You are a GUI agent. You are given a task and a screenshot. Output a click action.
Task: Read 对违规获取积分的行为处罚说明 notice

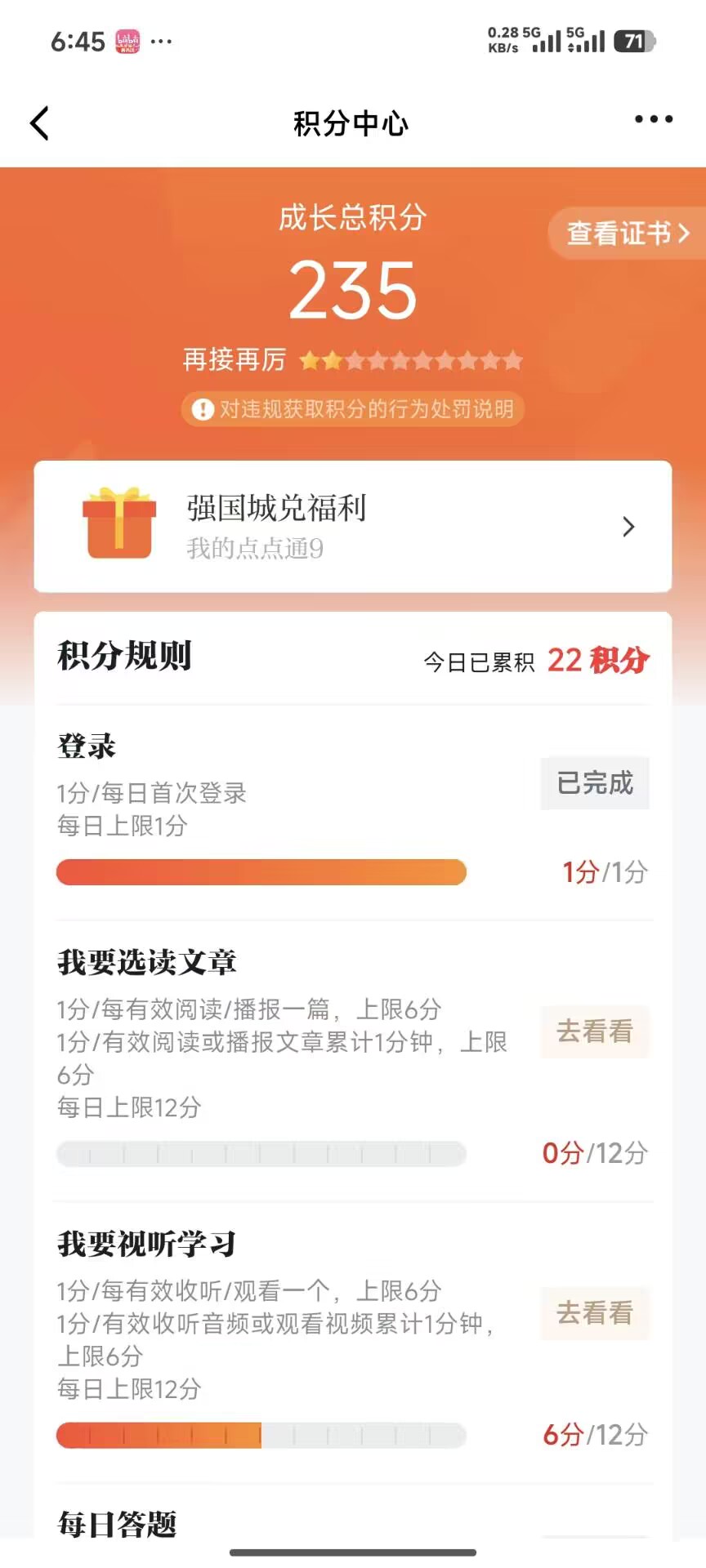(x=353, y=408)
